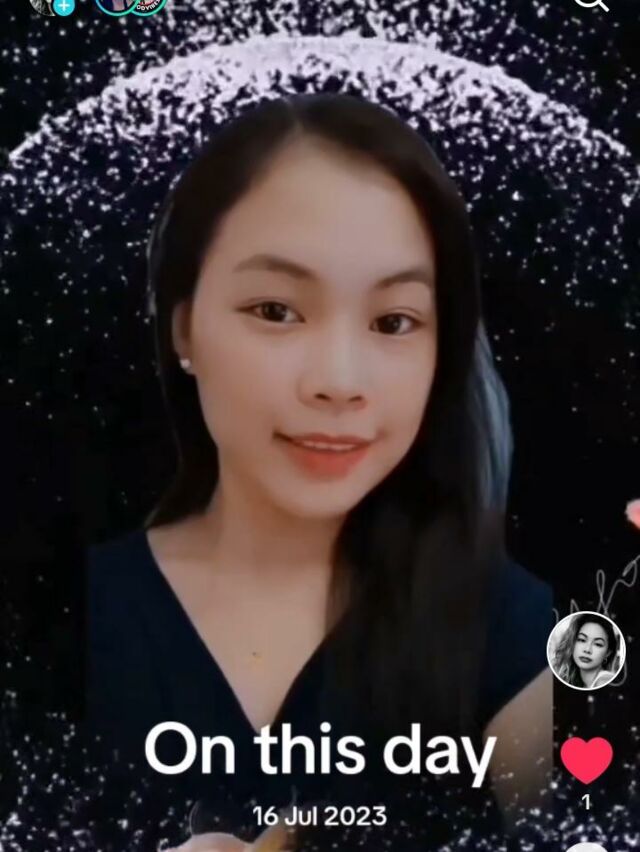The height and width of the screenshot is (852, 640).
Task: Open the creator's profile picture
Action: coord(586,651)
